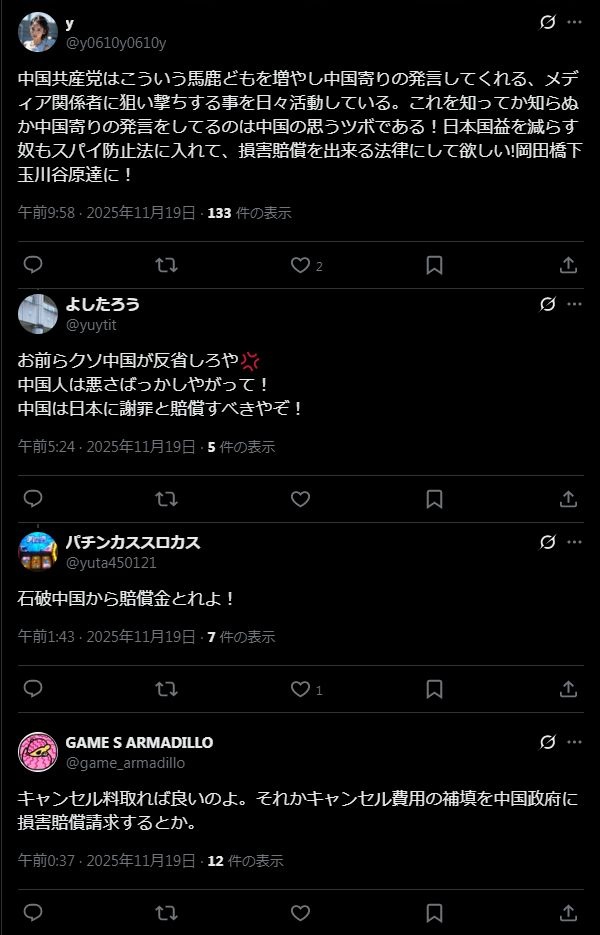Reply to よしたろう's post
Viewport: 600px width, 935px height.
point(33,498)
